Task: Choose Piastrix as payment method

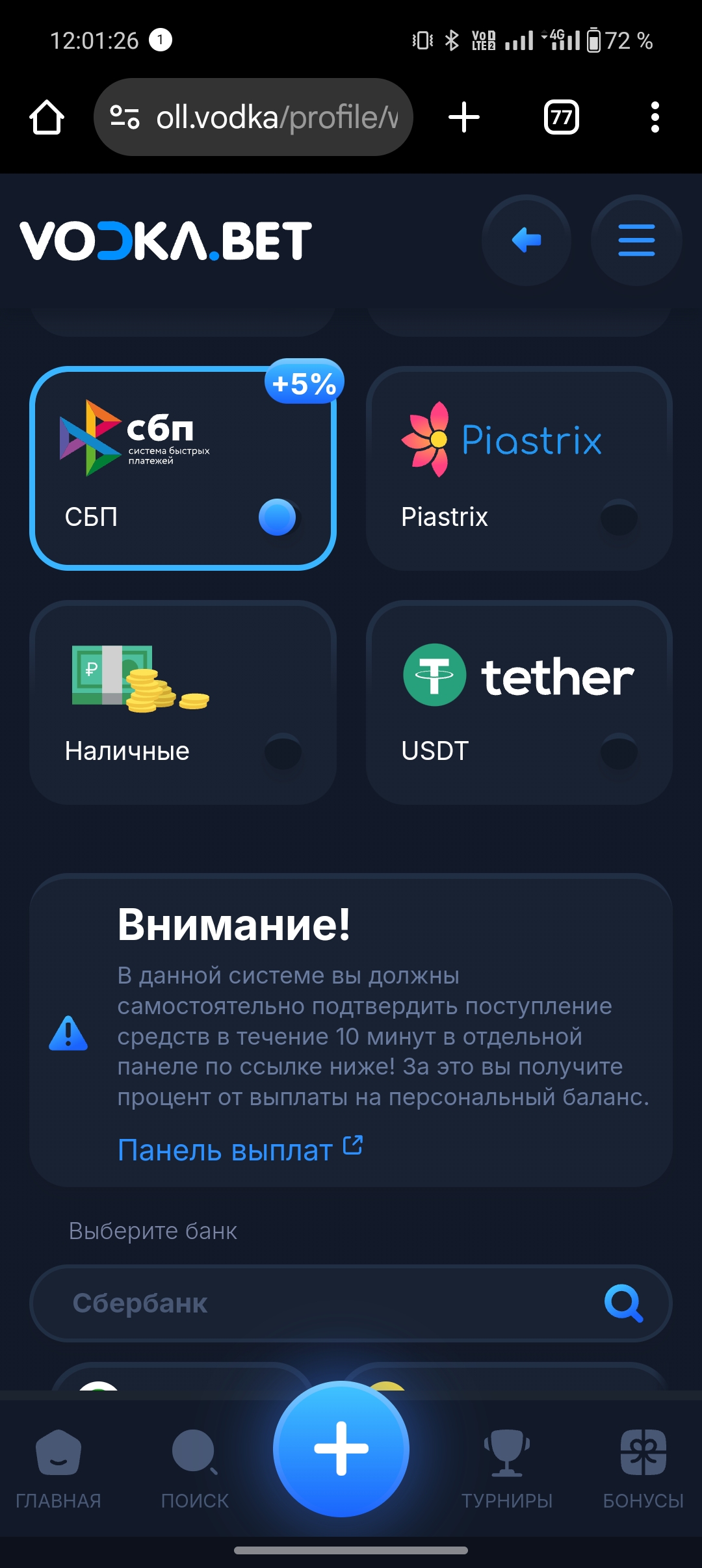Action: [519, 469]
